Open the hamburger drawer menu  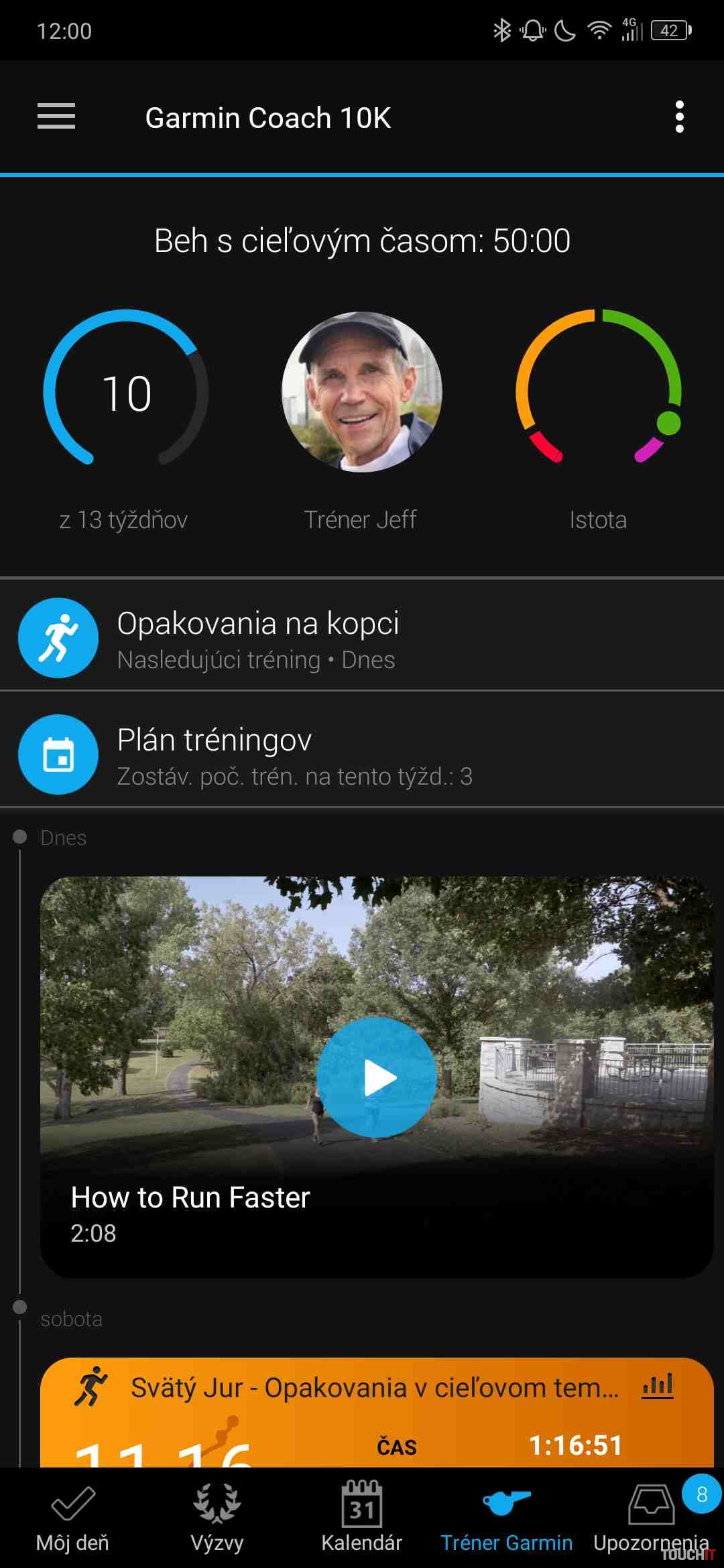pos(56,117)
